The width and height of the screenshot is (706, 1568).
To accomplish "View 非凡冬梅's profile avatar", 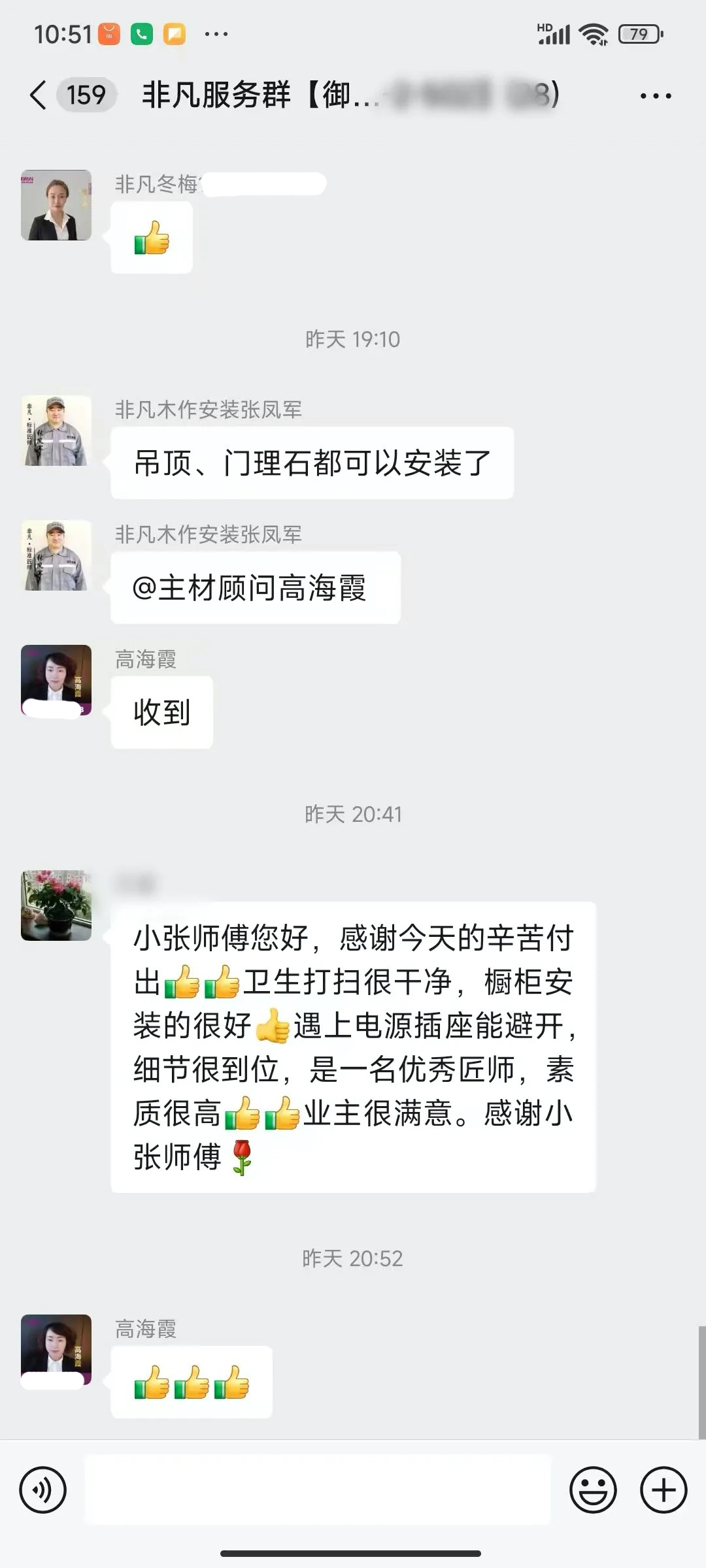I will [56, 205].
